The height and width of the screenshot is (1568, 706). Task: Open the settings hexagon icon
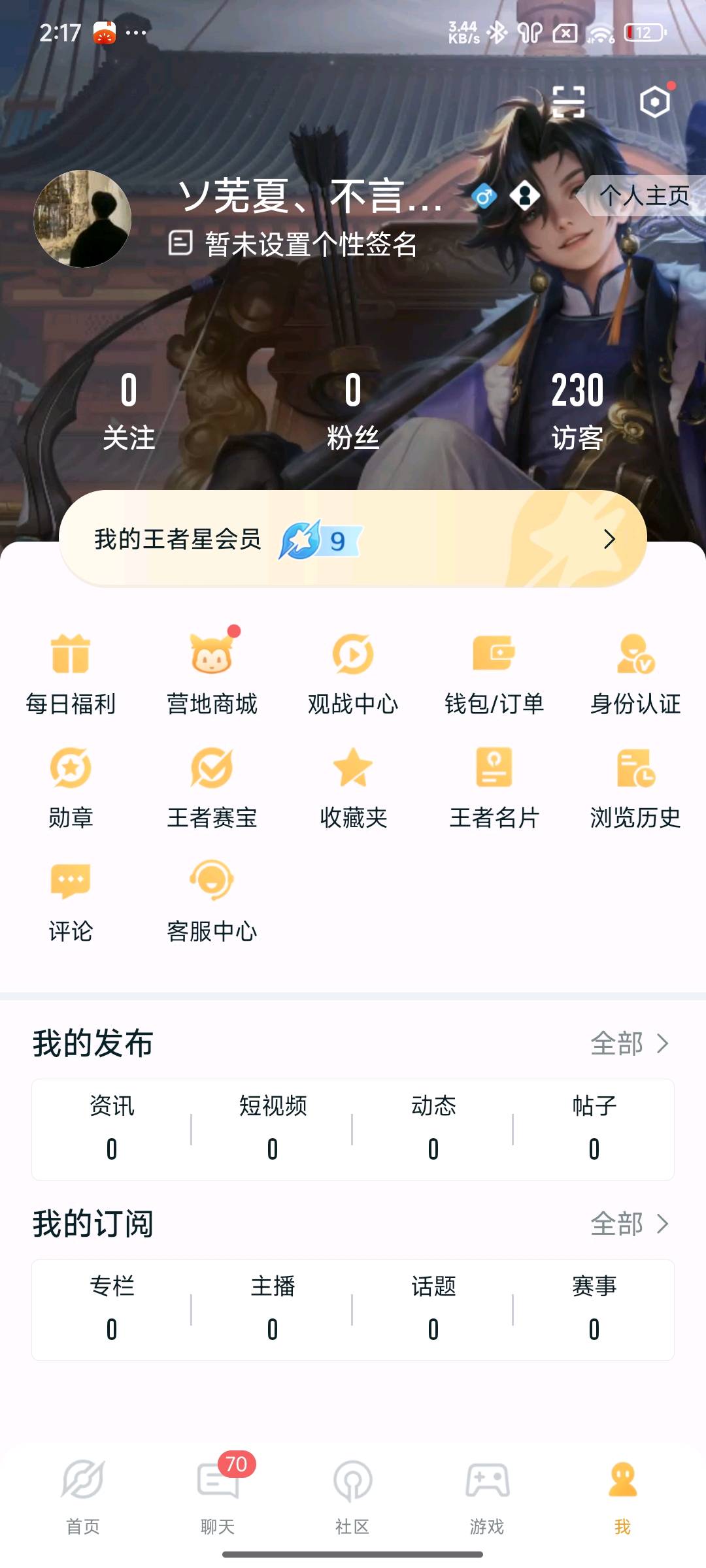click(655, 102)
